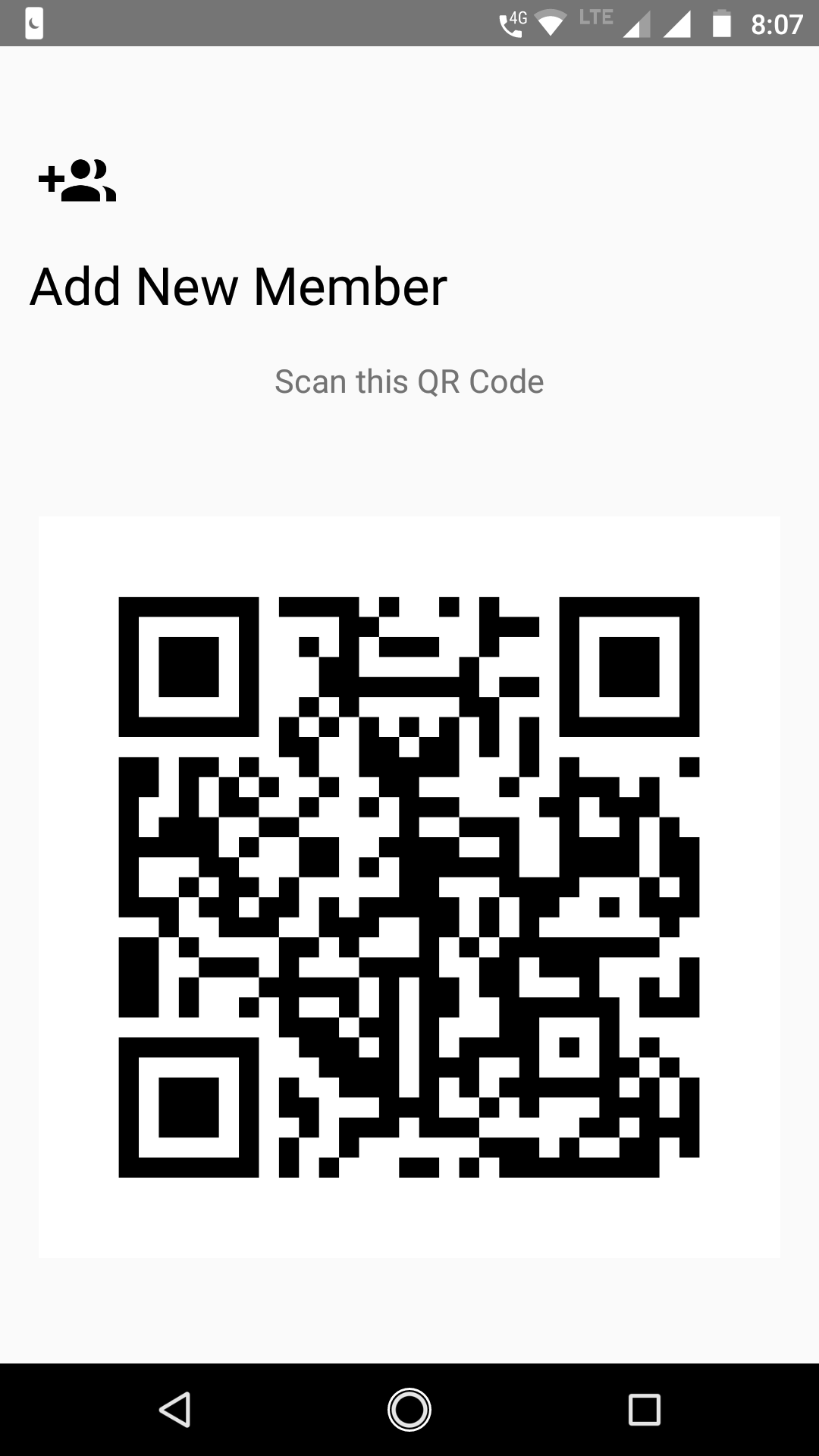
Task: Open recent apps overview
Action: coord(645,1410)
